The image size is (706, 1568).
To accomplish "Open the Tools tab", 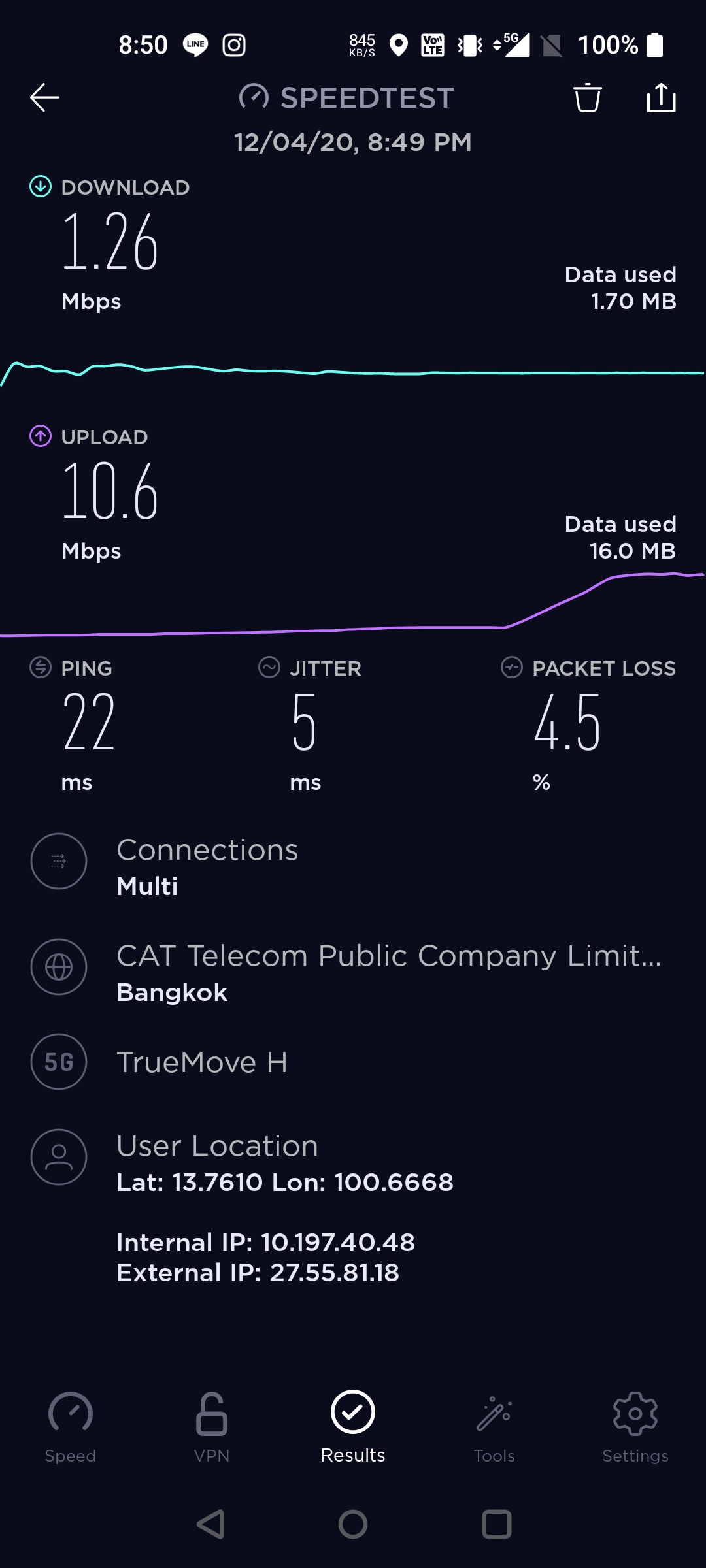I will click(x=494, y=1427).
